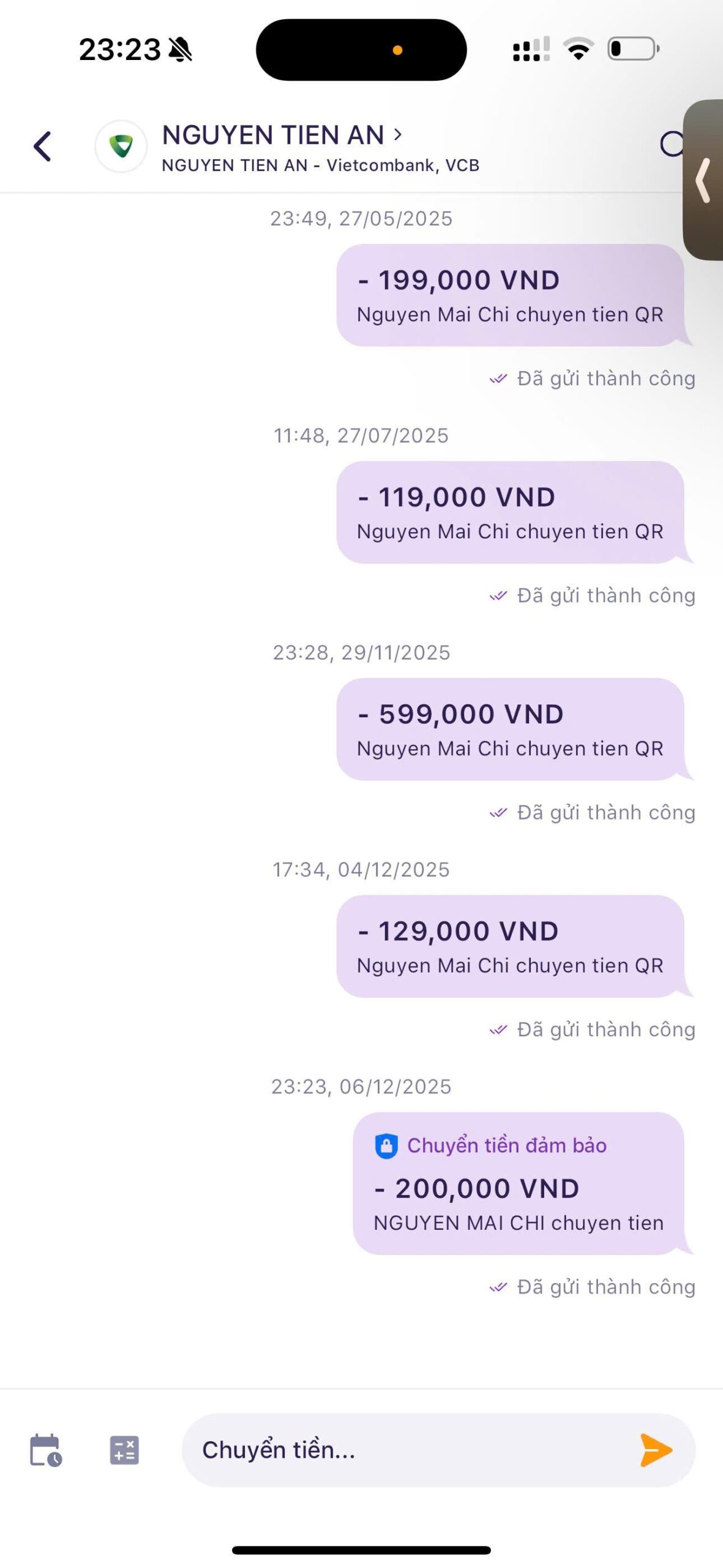Search transactions with the magnifier icon

(672, 145)
